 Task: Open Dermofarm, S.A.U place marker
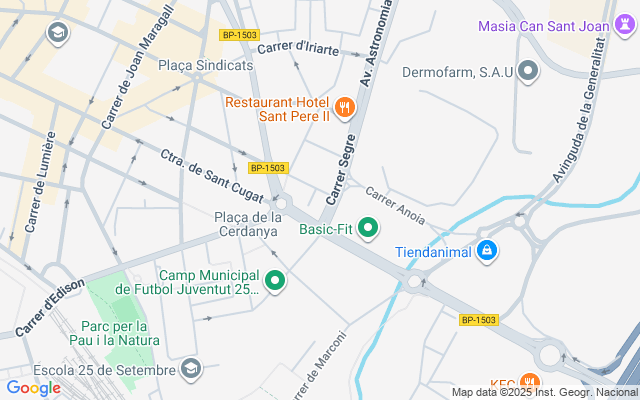[529, 71]
